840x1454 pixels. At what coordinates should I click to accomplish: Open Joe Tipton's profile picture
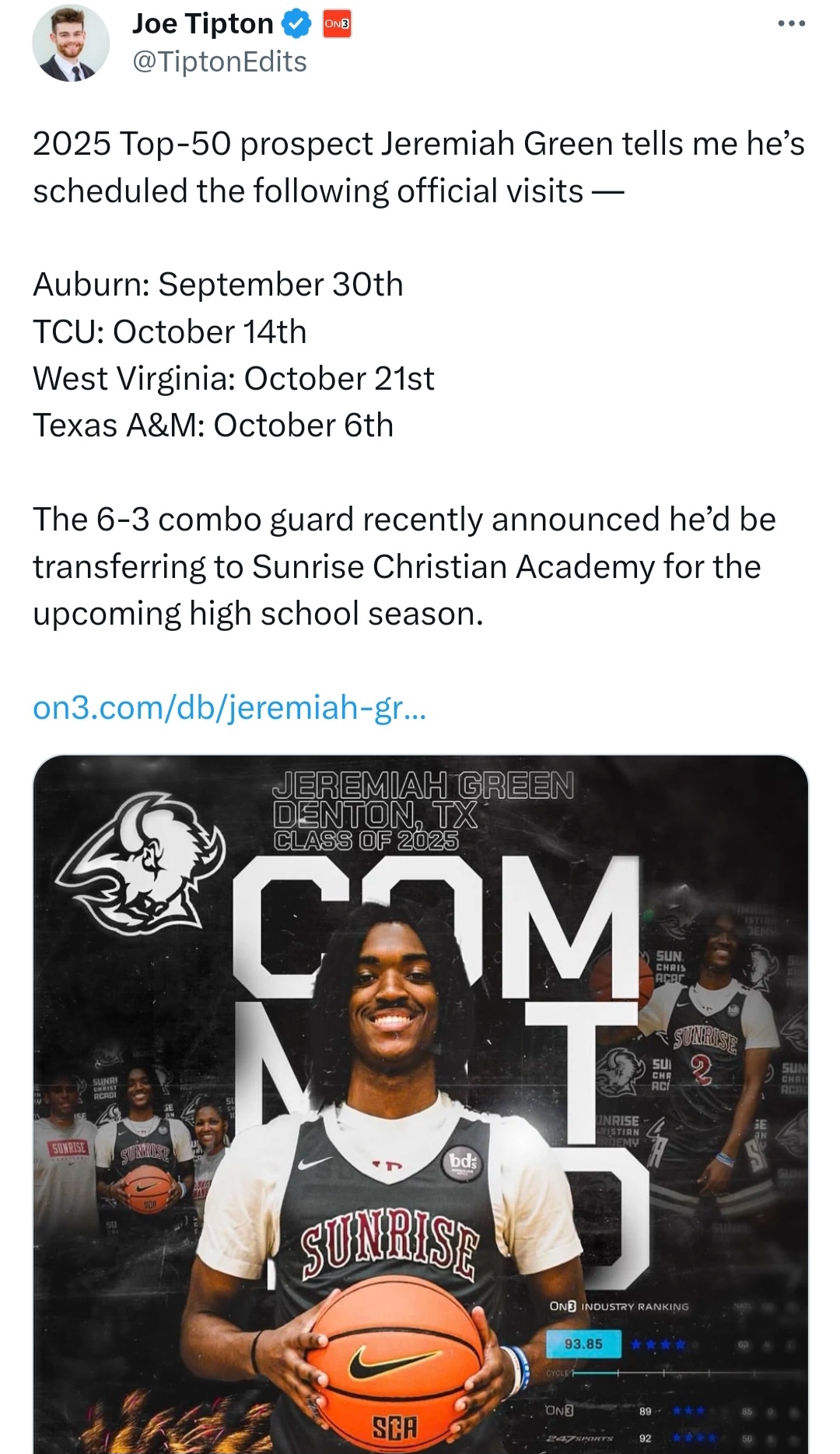click(71, 44)
